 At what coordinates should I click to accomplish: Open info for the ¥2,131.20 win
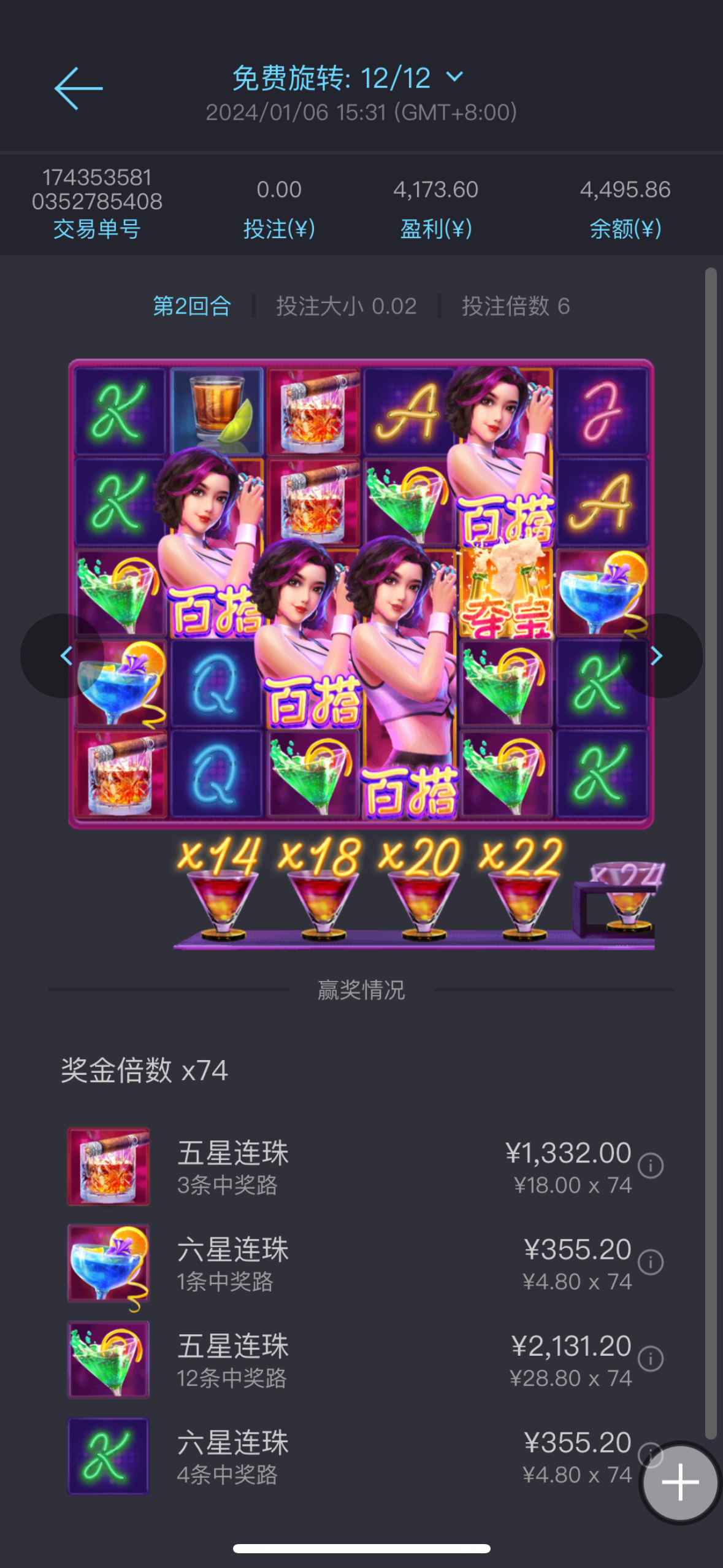[x=651, y=1359]
